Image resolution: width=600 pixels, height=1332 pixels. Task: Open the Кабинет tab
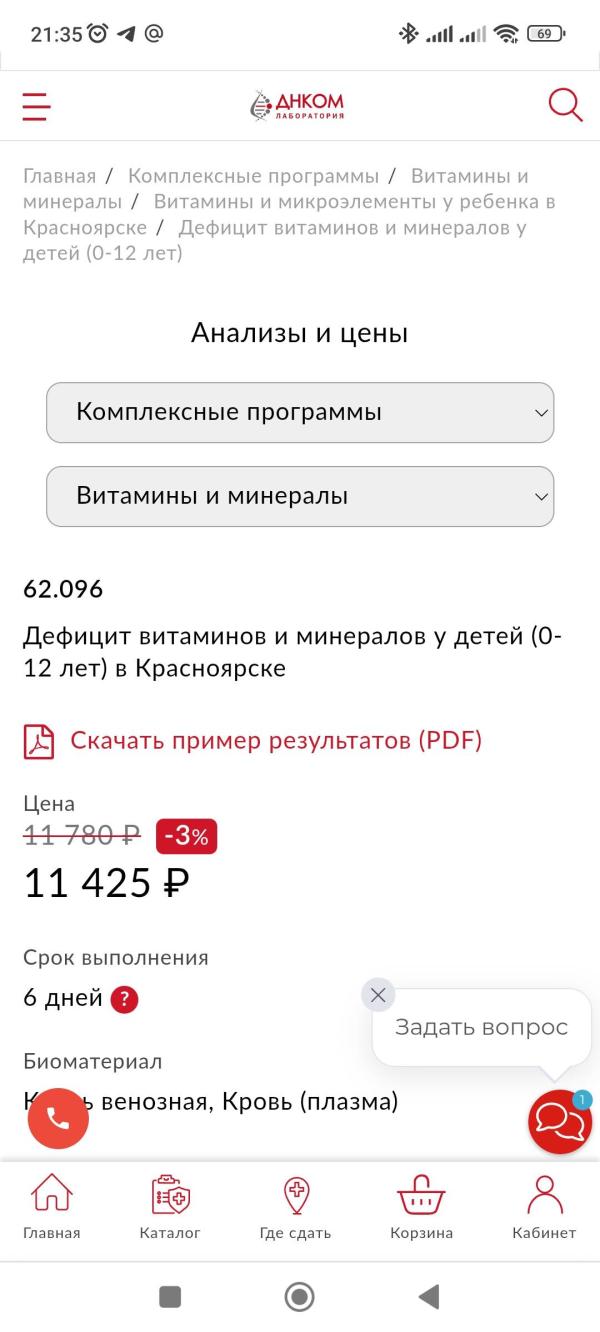(x=544, y=1208)
